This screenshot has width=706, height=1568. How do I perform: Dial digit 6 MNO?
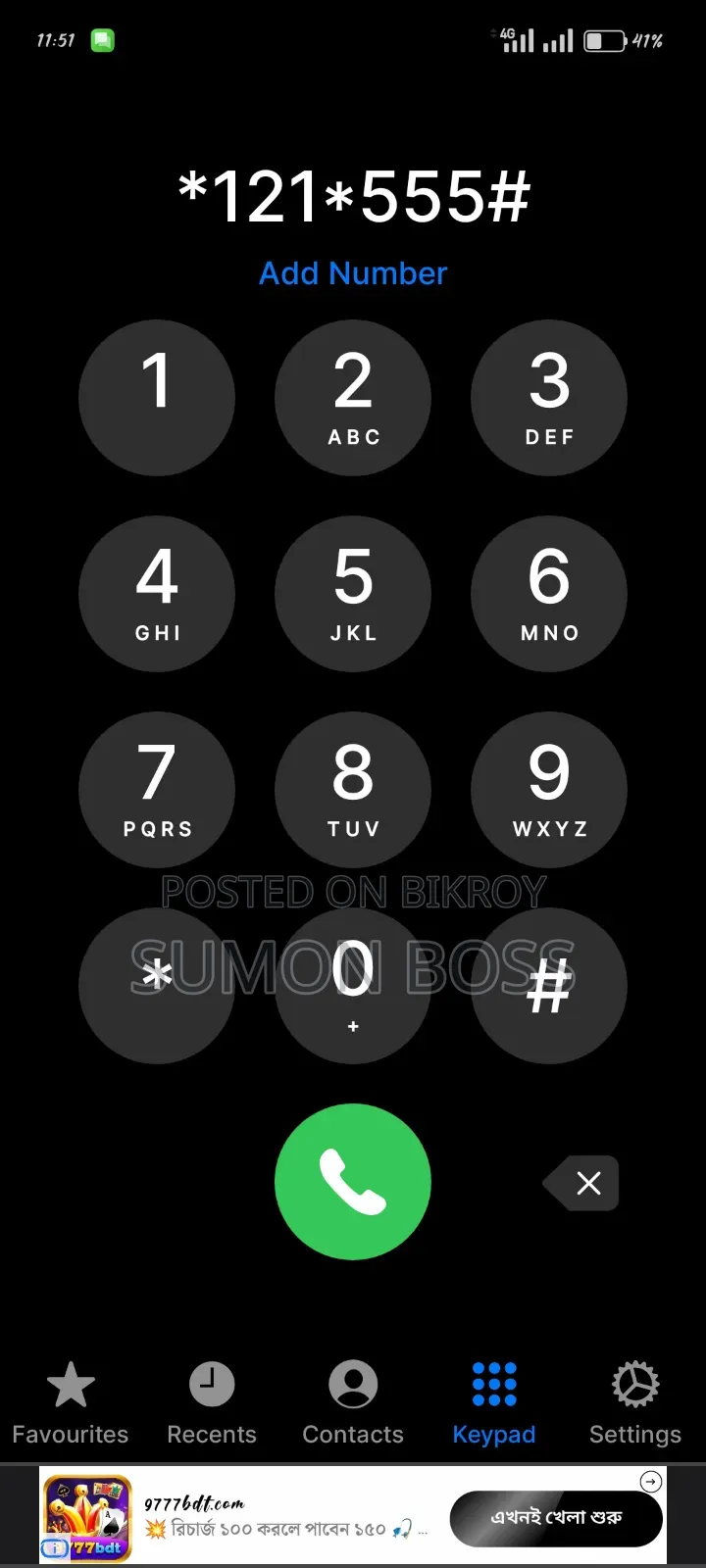coord(549,594)
